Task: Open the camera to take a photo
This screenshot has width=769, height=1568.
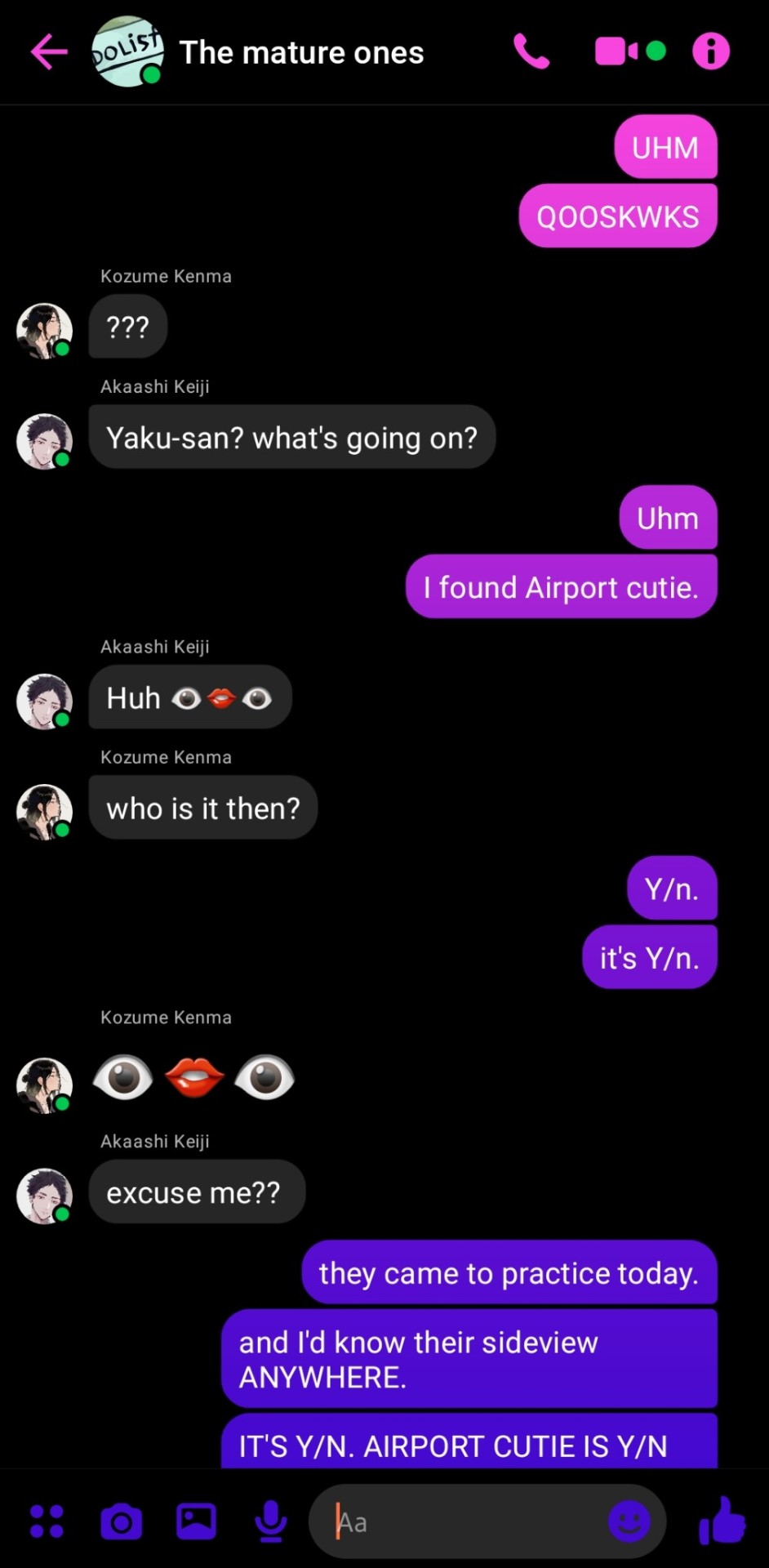Action: click(x=121, y=1521)
